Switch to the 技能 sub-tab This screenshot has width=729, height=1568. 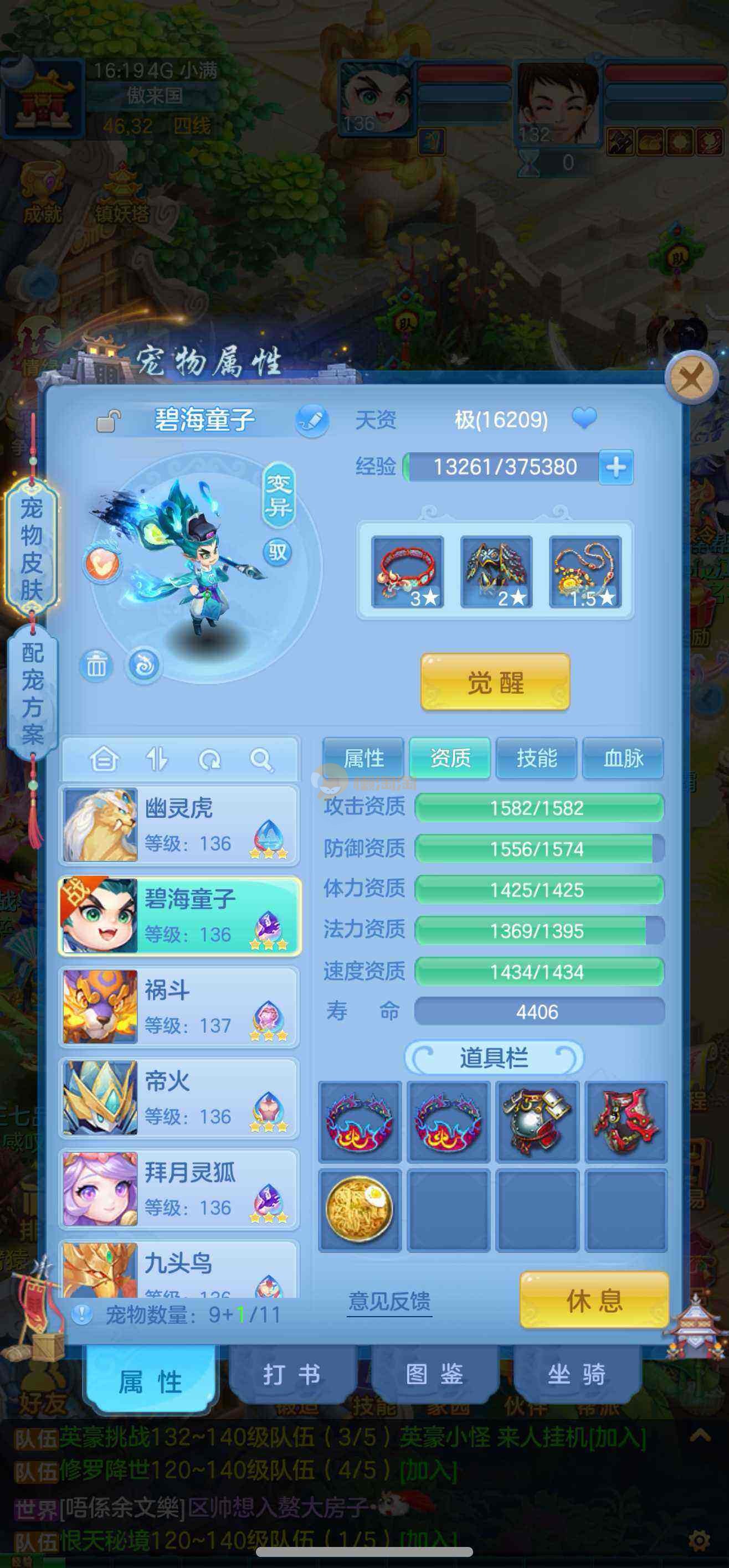(537, 759)
